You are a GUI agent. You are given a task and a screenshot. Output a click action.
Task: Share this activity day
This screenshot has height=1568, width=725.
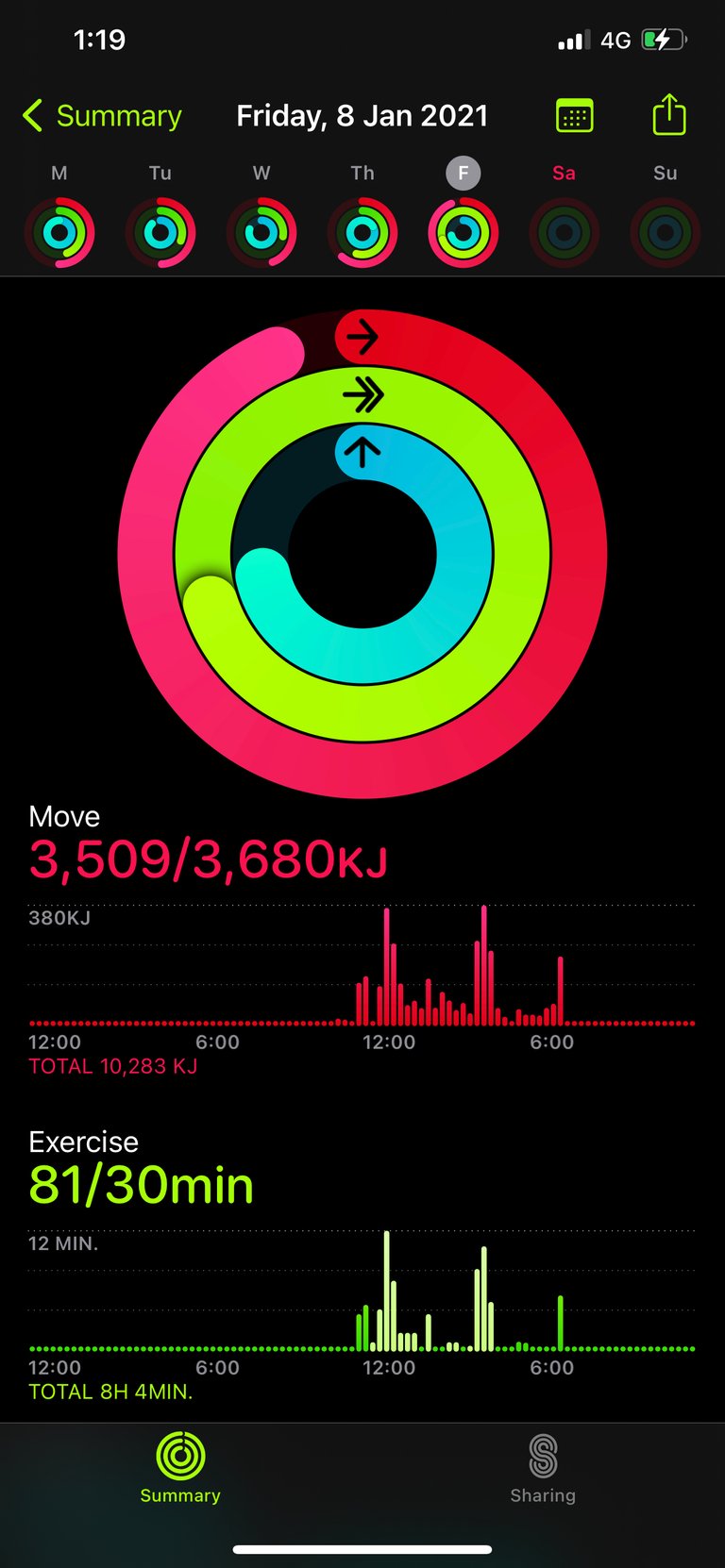(x=669, y=114)
